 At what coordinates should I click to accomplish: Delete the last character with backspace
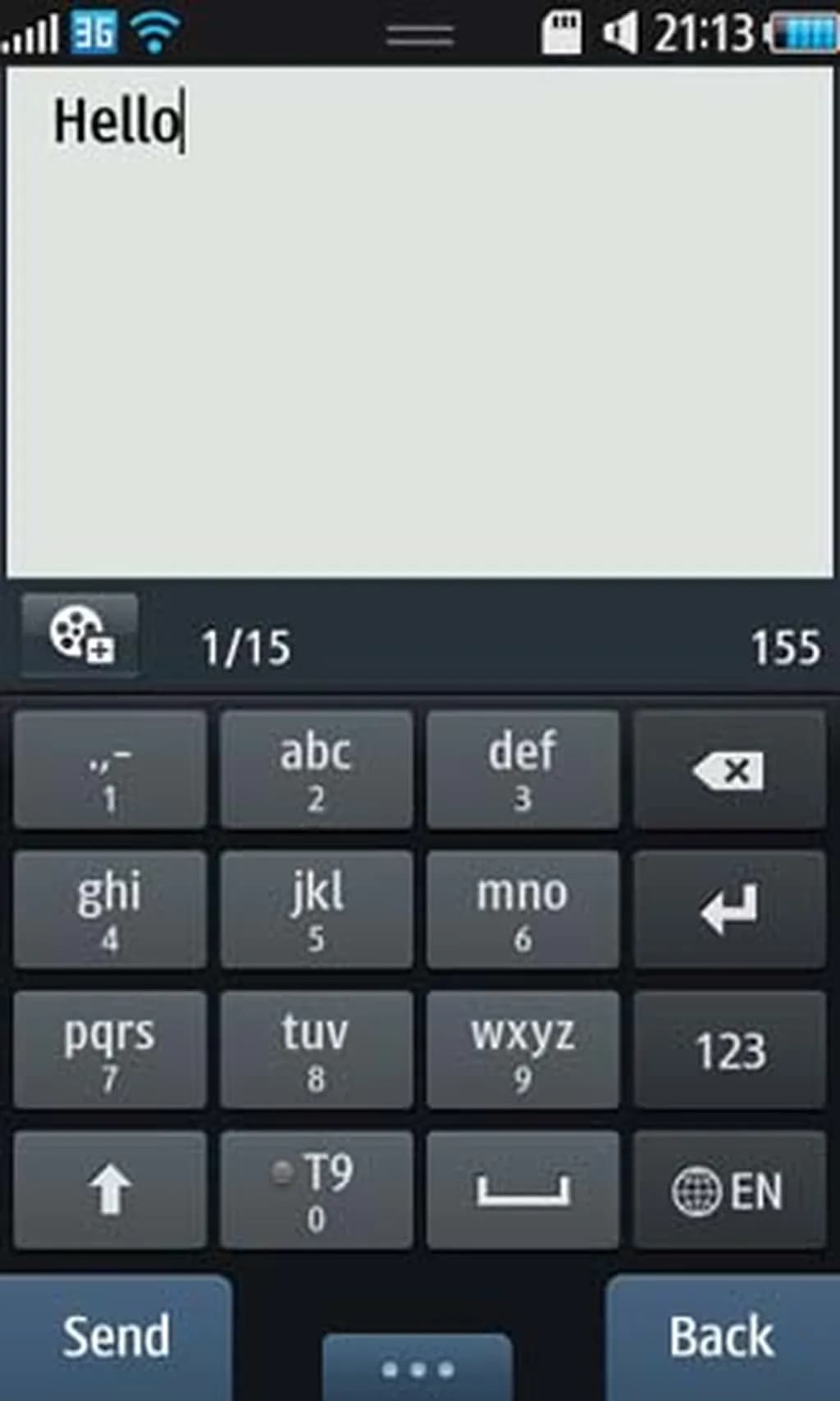729,771
